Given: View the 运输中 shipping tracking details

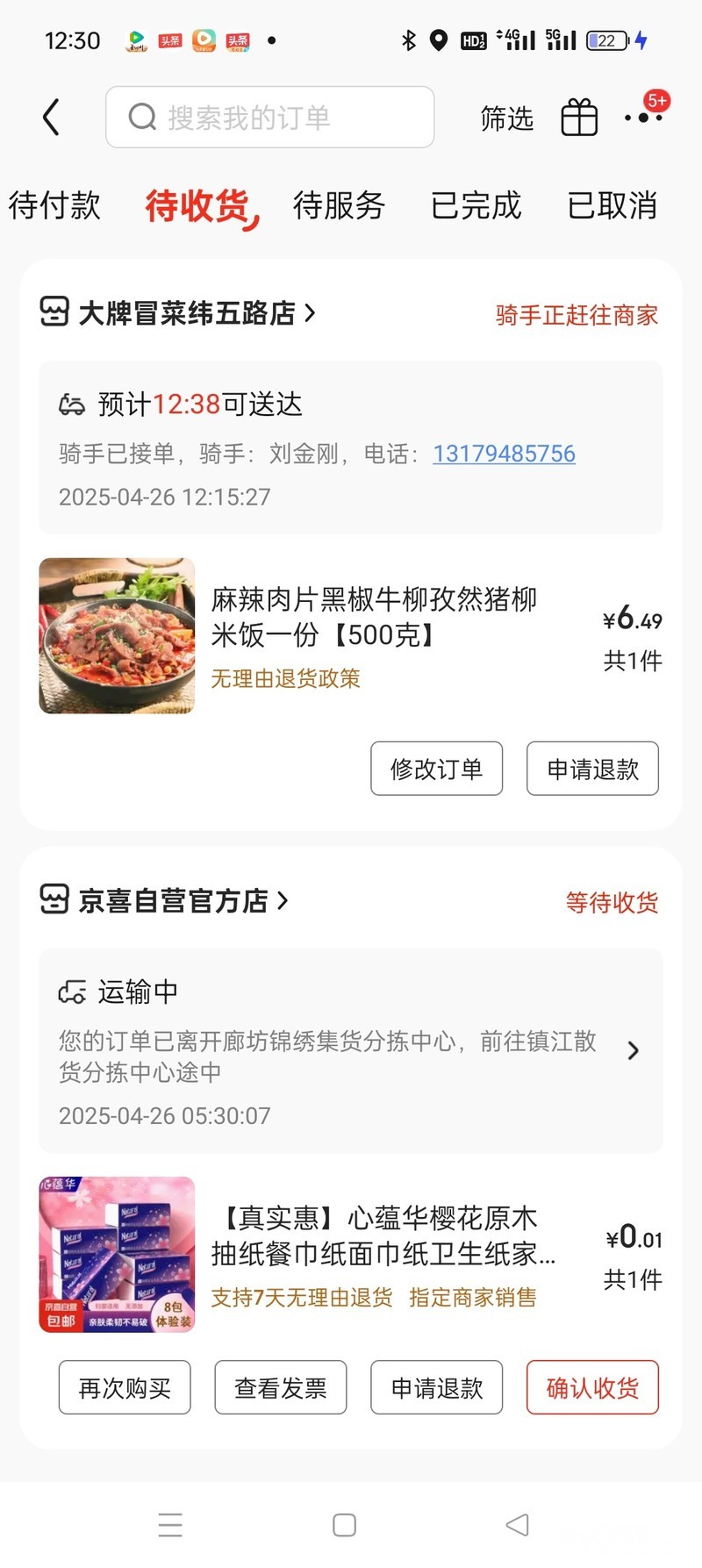Looking at the screenshot, I should tap(351, 1050).
